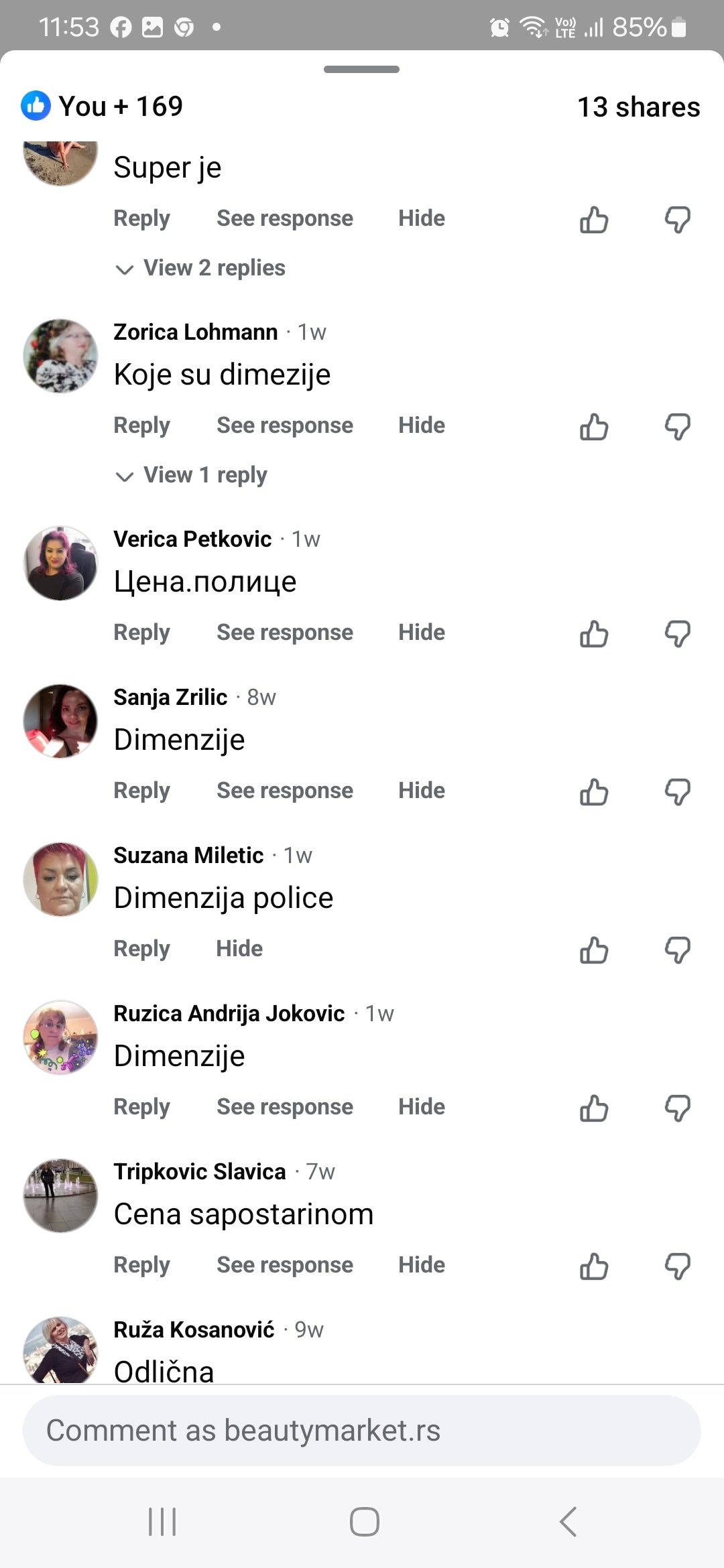Open the comment field for beautymarket.rs
Image resolution: width=724 pixels, height=1568 pixels.
coord(362,1431)
